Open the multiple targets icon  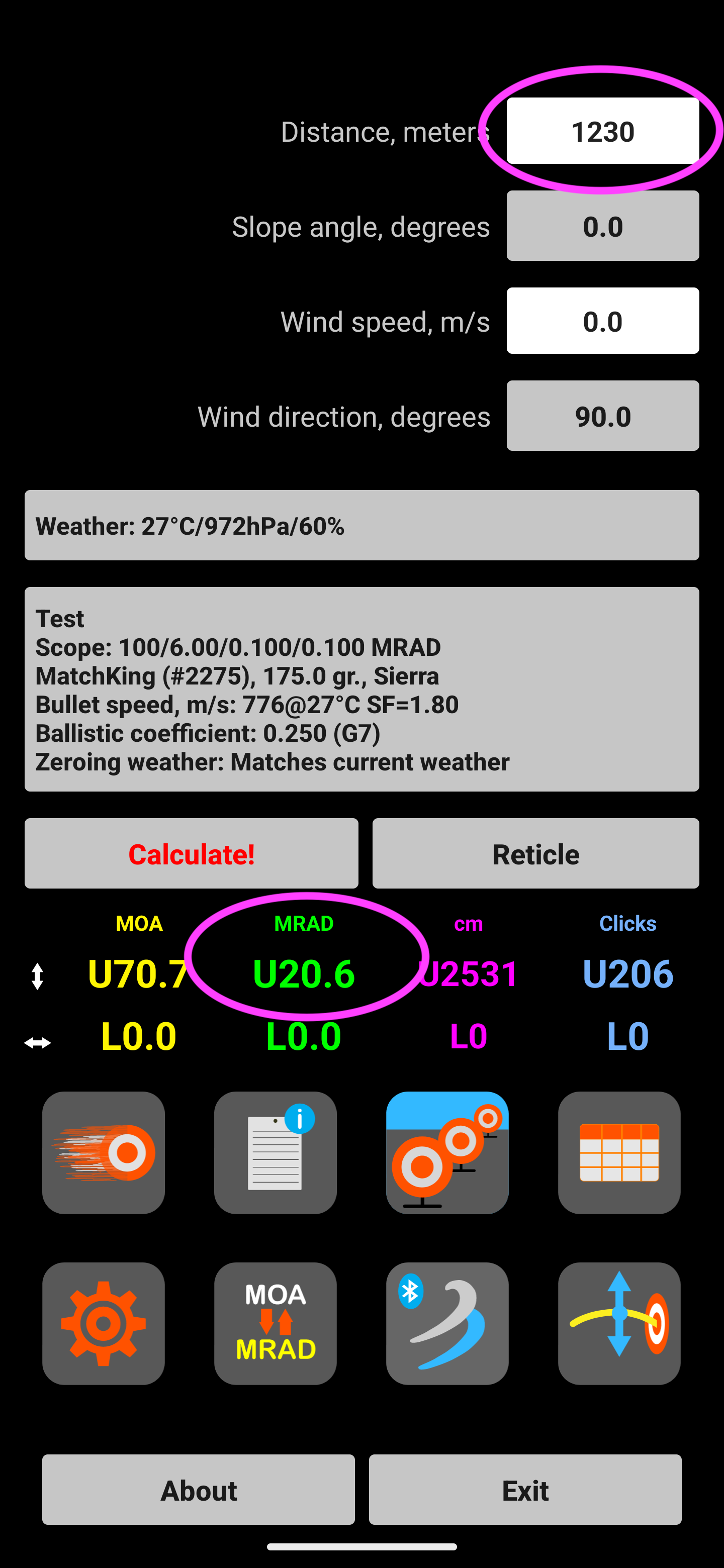pos(447,1152)
